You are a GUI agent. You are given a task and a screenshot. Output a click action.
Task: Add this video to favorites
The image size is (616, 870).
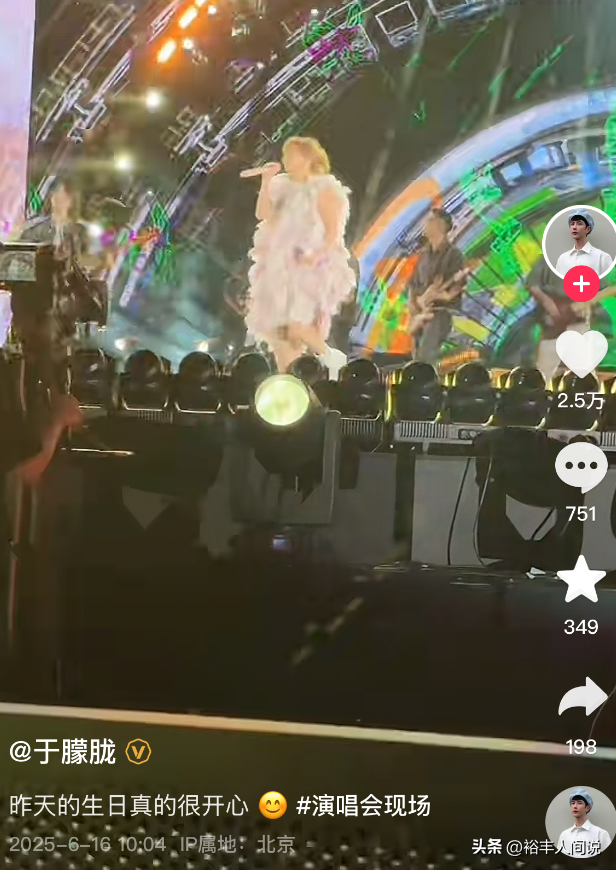[x=581, y=580]
